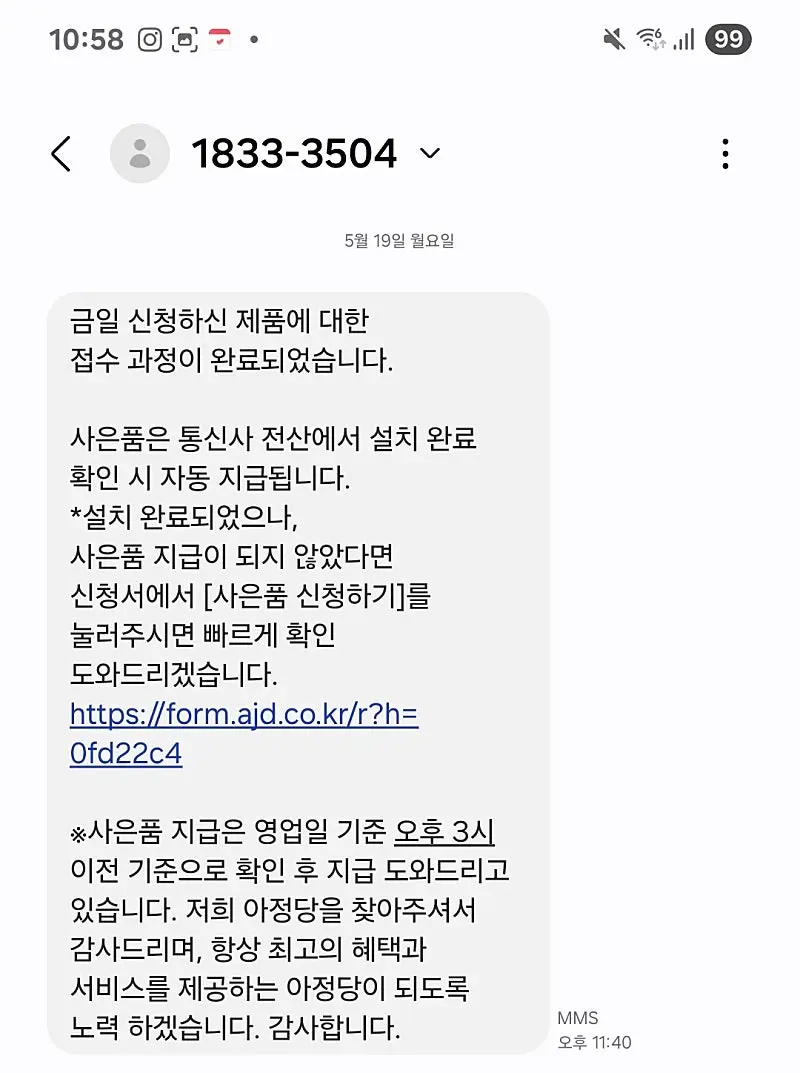Tap the underlined 오후 3시 time text

point(444,831)
